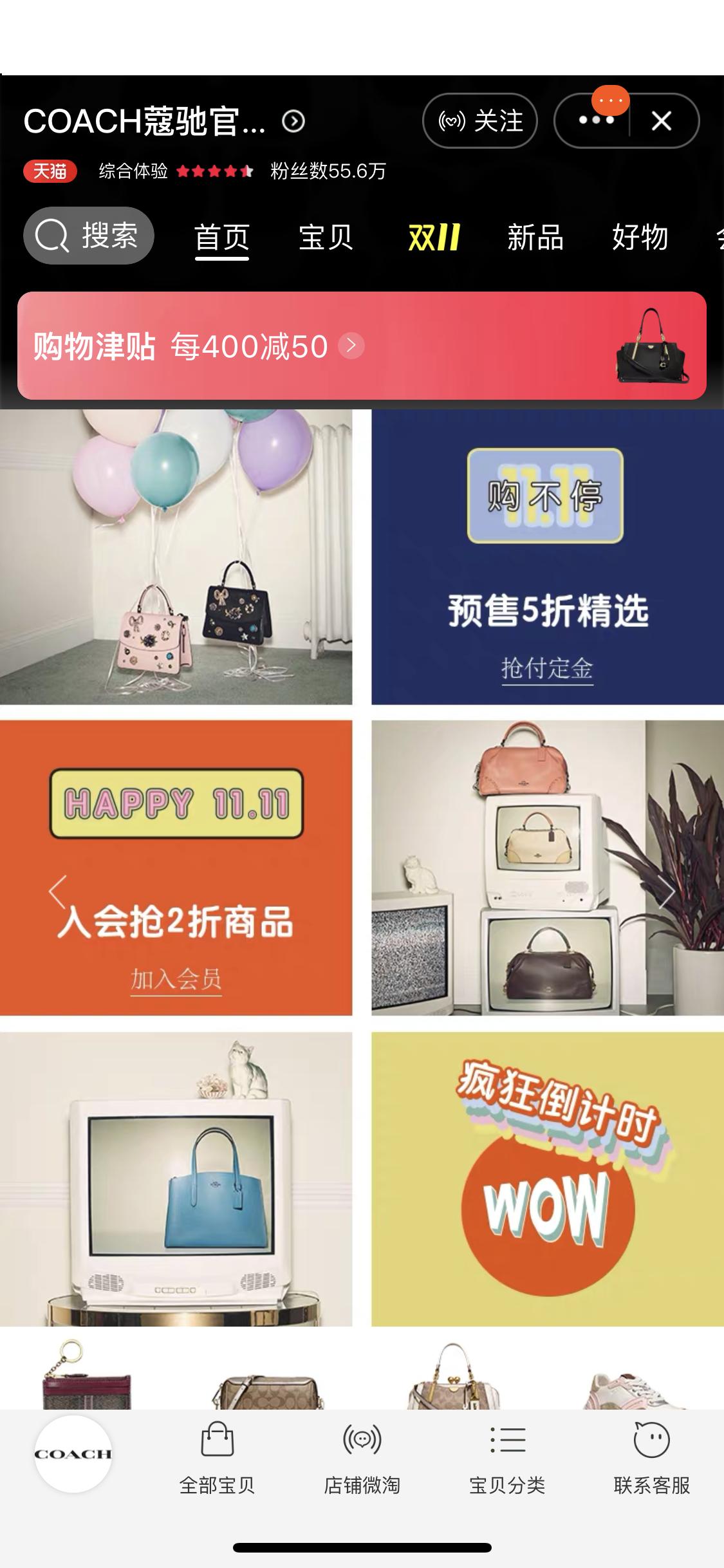The image size is (724, 1568).
Task: Show previous carousel slide with left arrow
Action: (x=58, y=892)
